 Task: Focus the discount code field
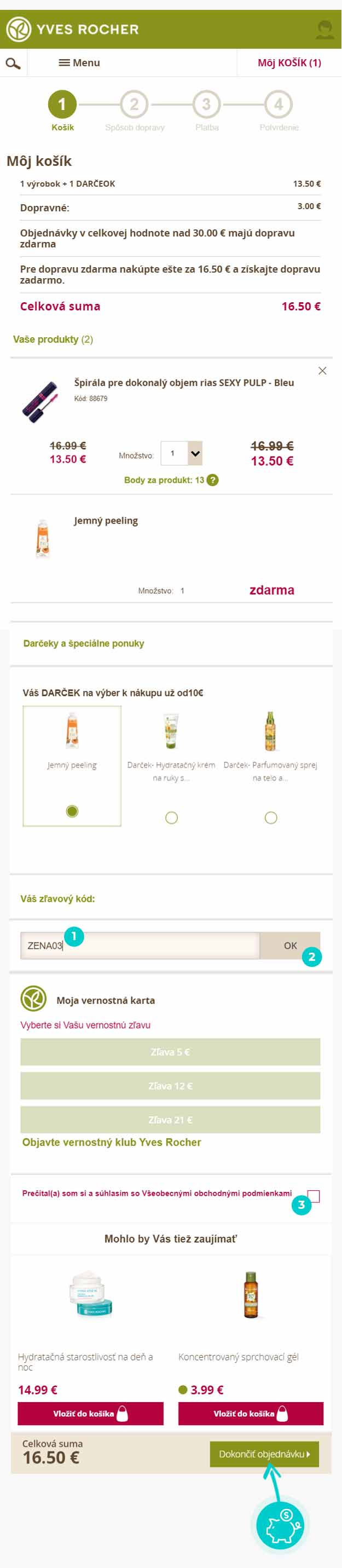click(140, 946)
